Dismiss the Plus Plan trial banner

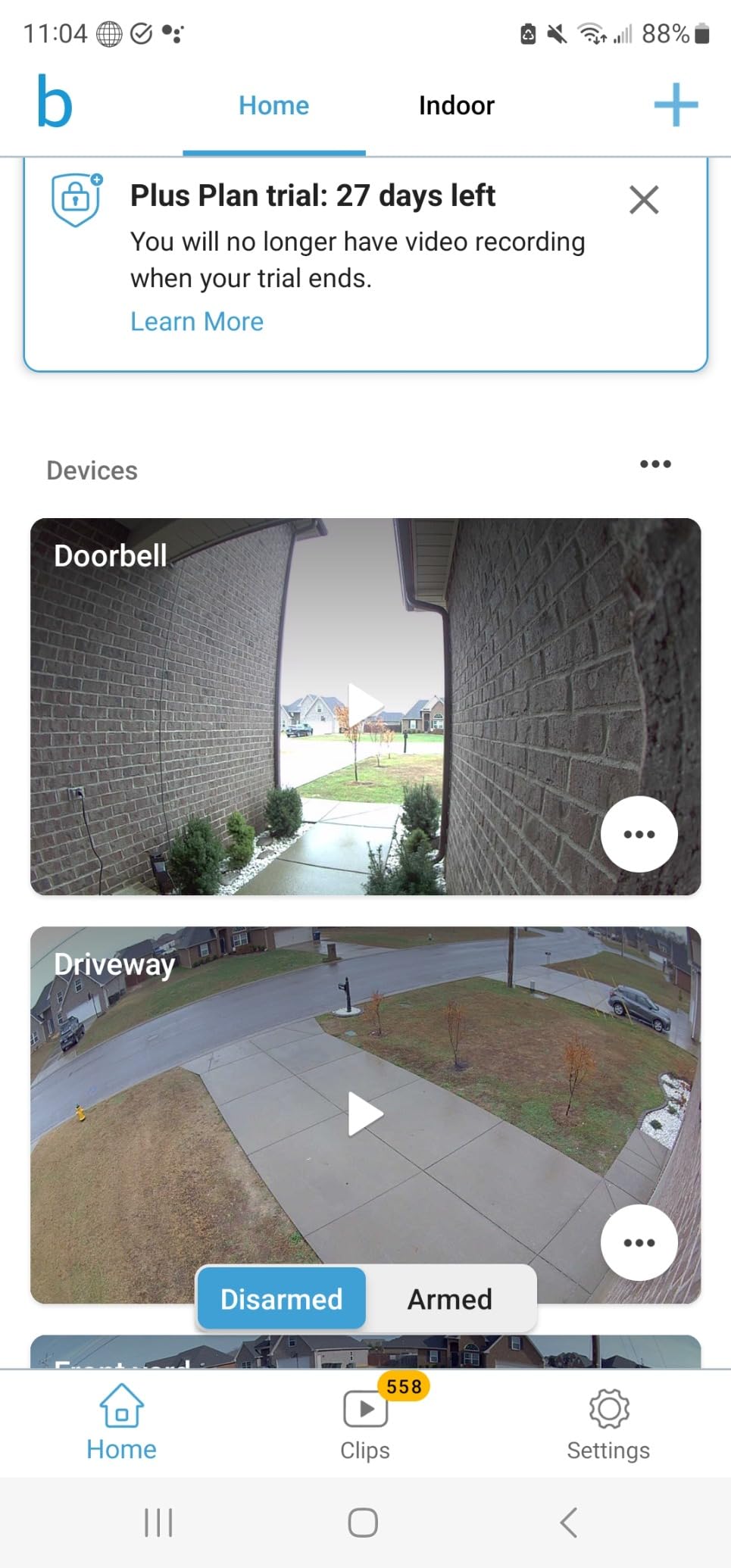pos(643,199)
